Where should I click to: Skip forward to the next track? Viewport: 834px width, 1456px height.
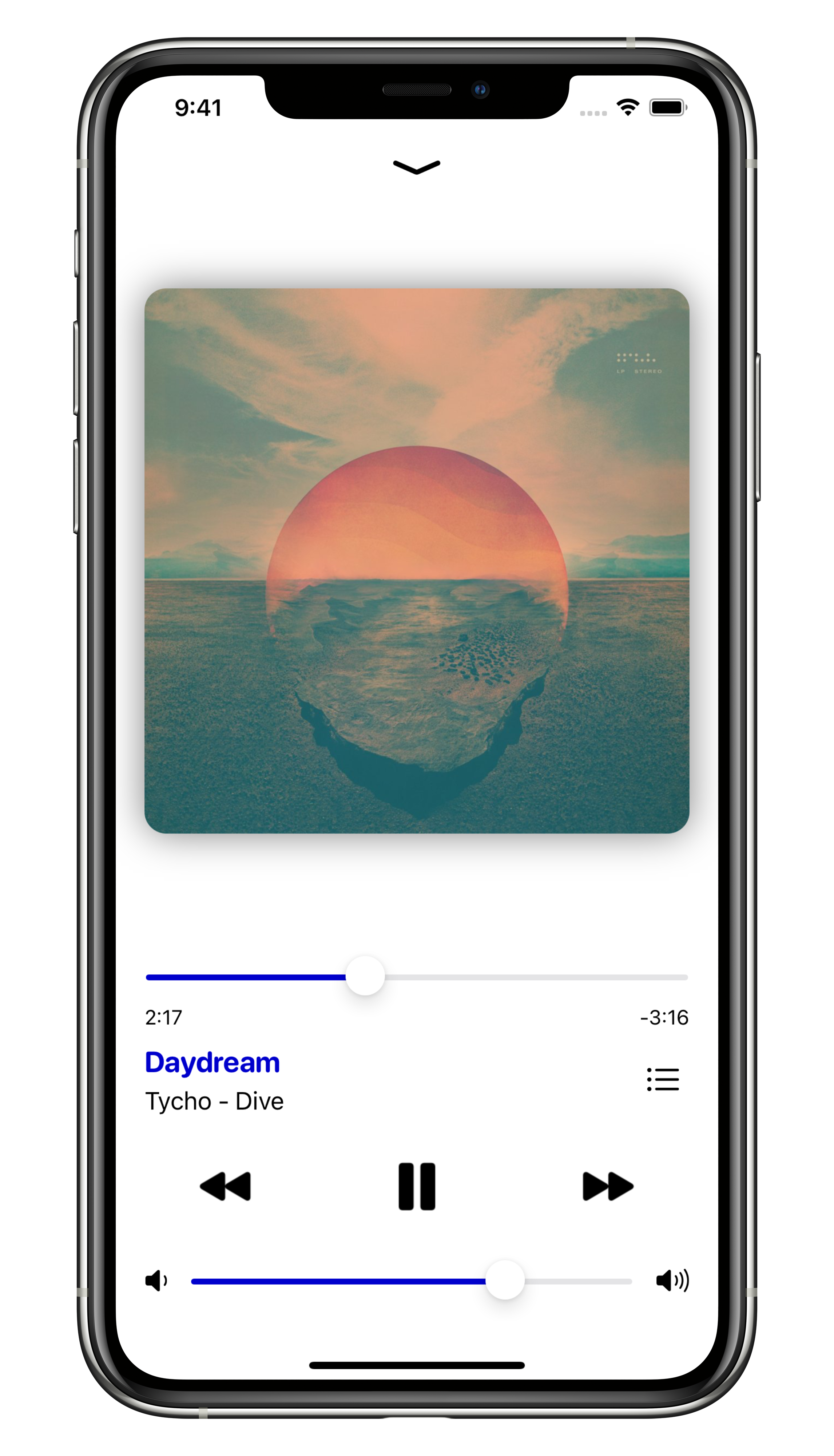pos(608,1186)
